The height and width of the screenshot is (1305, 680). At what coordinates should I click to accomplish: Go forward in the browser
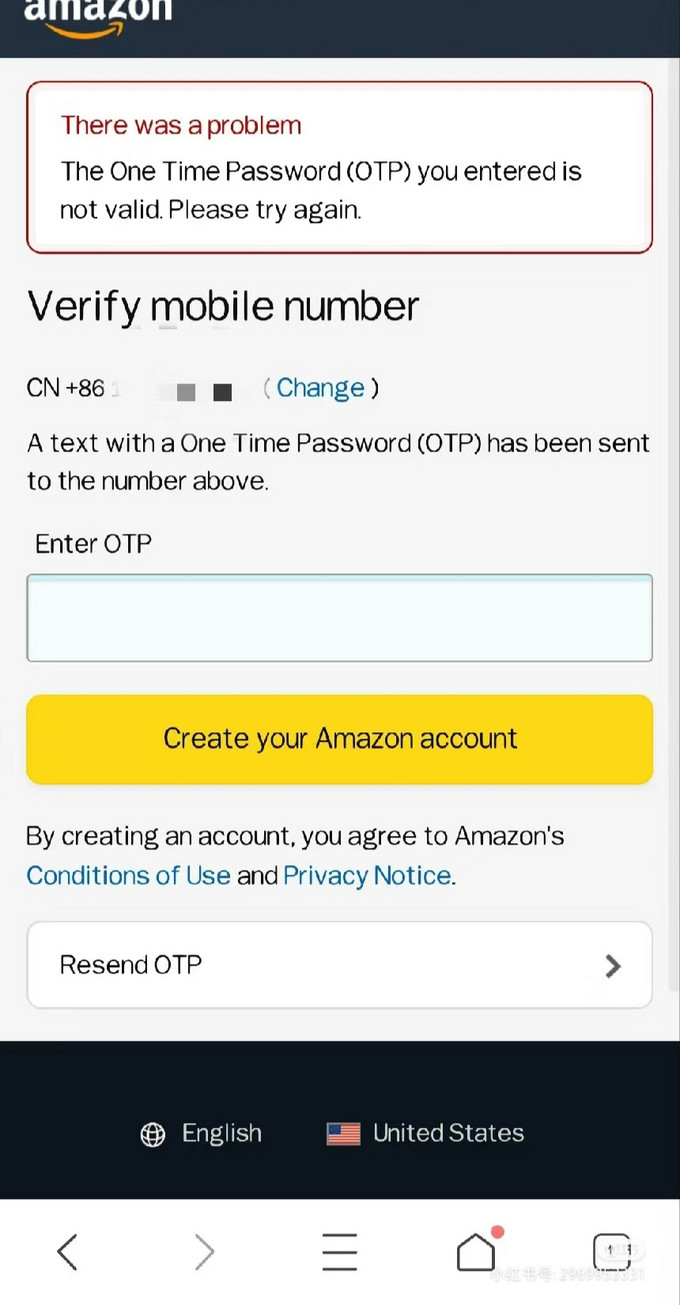coord(204,1251)
